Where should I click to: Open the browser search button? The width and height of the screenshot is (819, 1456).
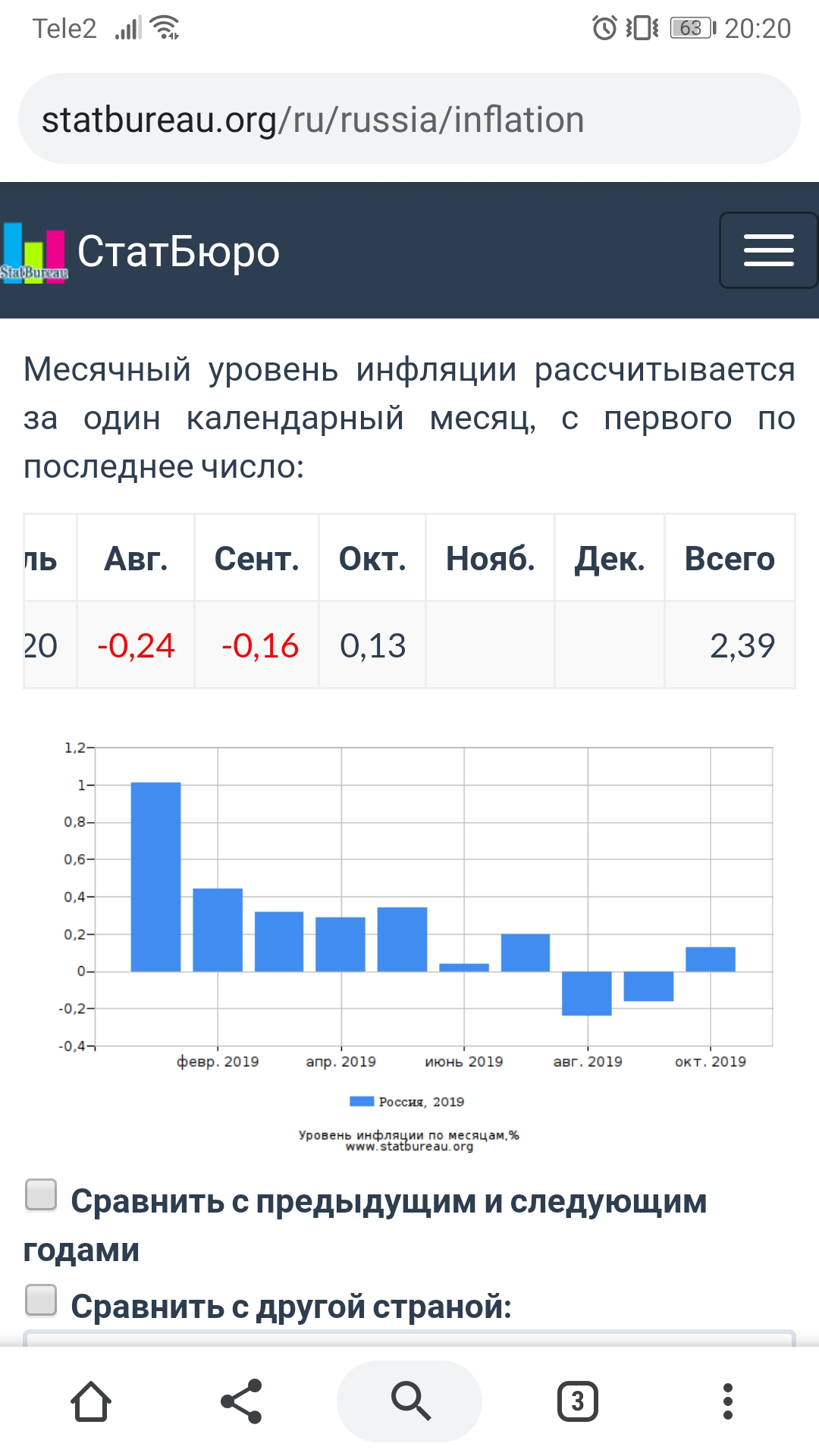409,1401
